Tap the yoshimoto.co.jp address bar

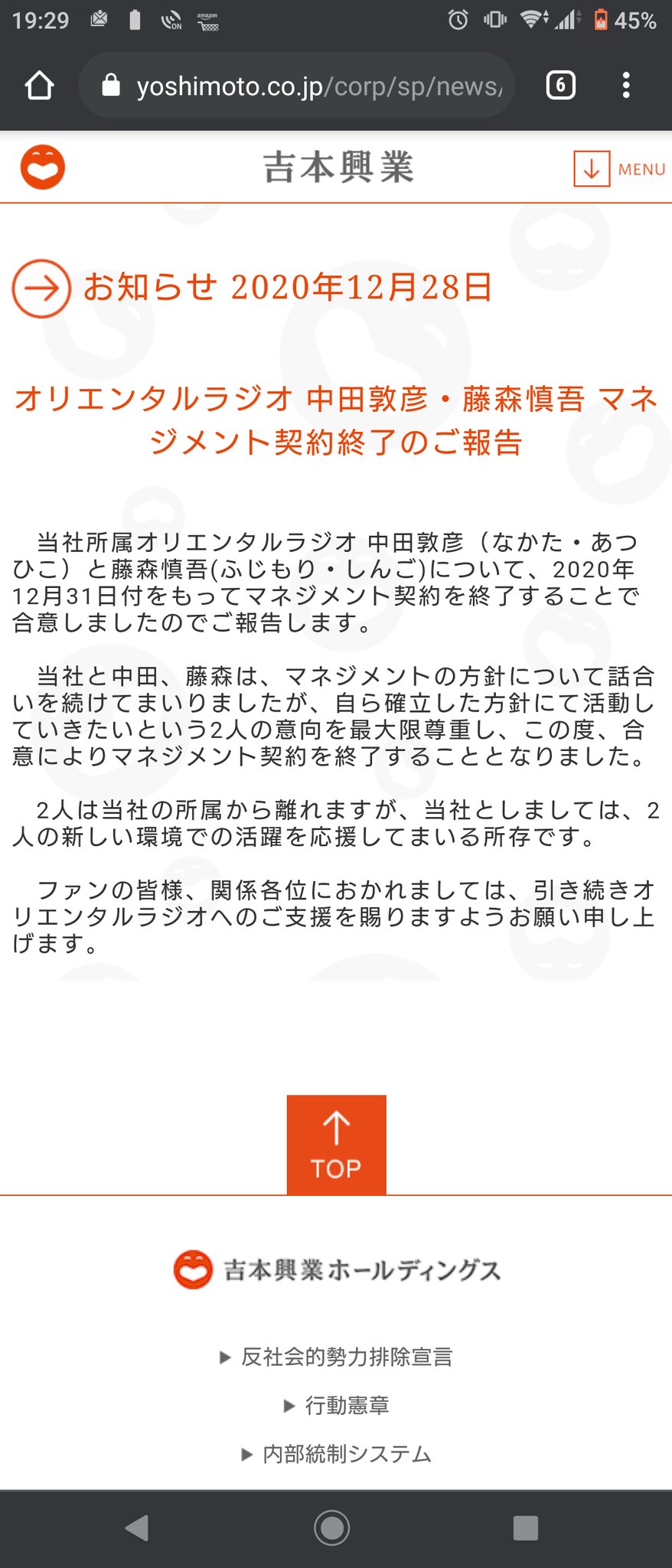[x=306, y=86]
